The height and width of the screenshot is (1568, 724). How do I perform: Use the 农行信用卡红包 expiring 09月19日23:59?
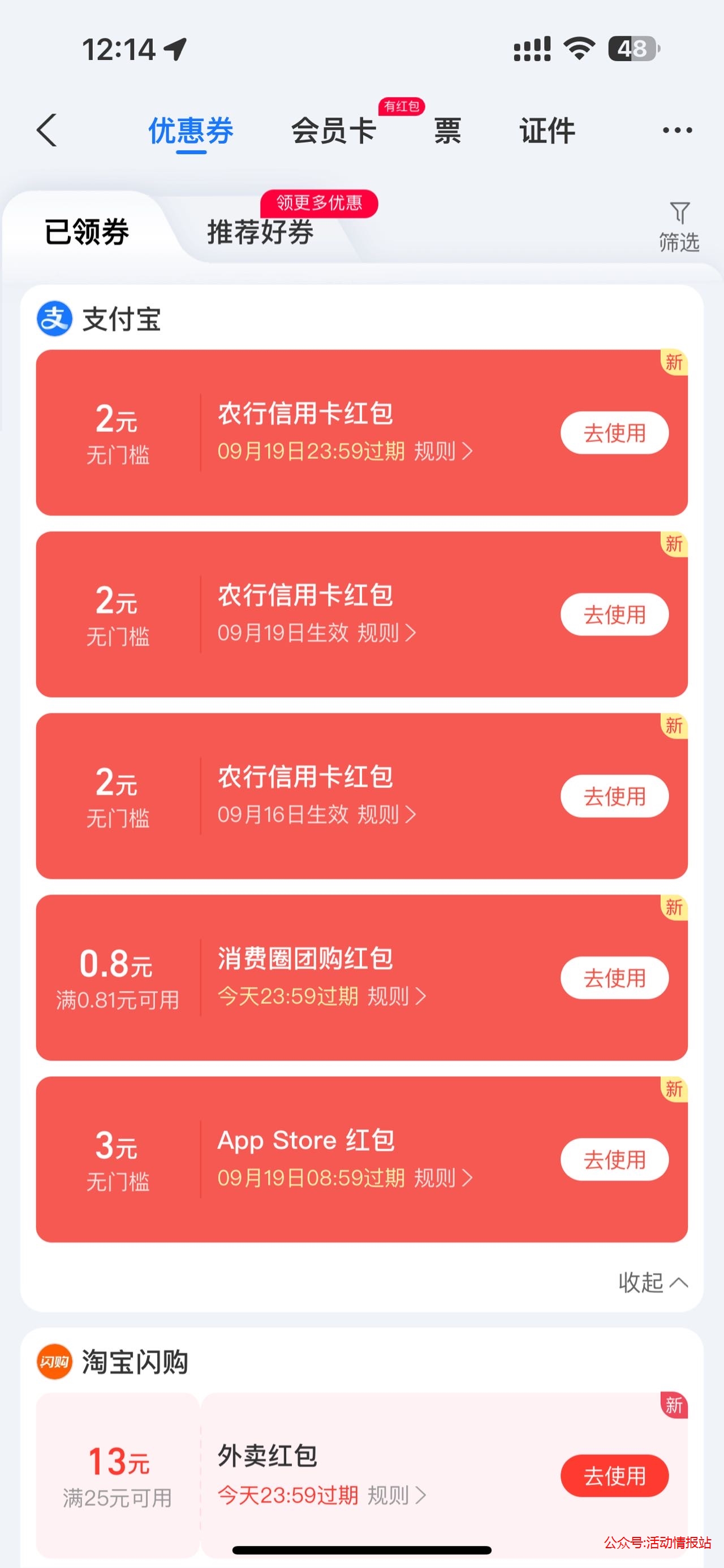614,433
